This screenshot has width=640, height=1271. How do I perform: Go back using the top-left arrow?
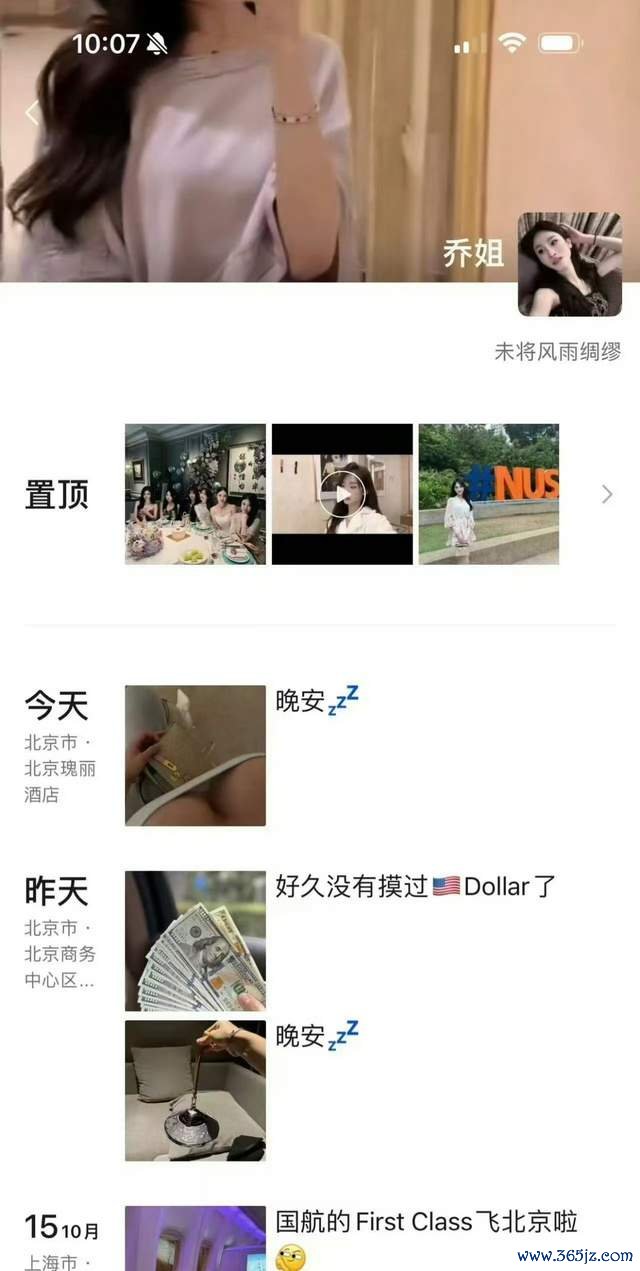(x=31, y=113)
